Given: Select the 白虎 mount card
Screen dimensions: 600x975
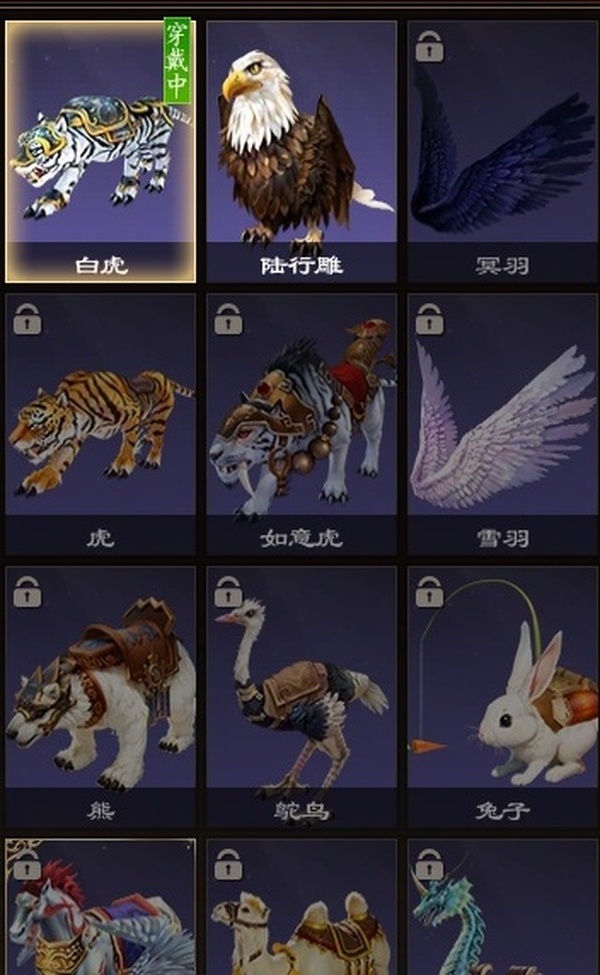Looking at the screenshot, I should (x=100, y=150).
